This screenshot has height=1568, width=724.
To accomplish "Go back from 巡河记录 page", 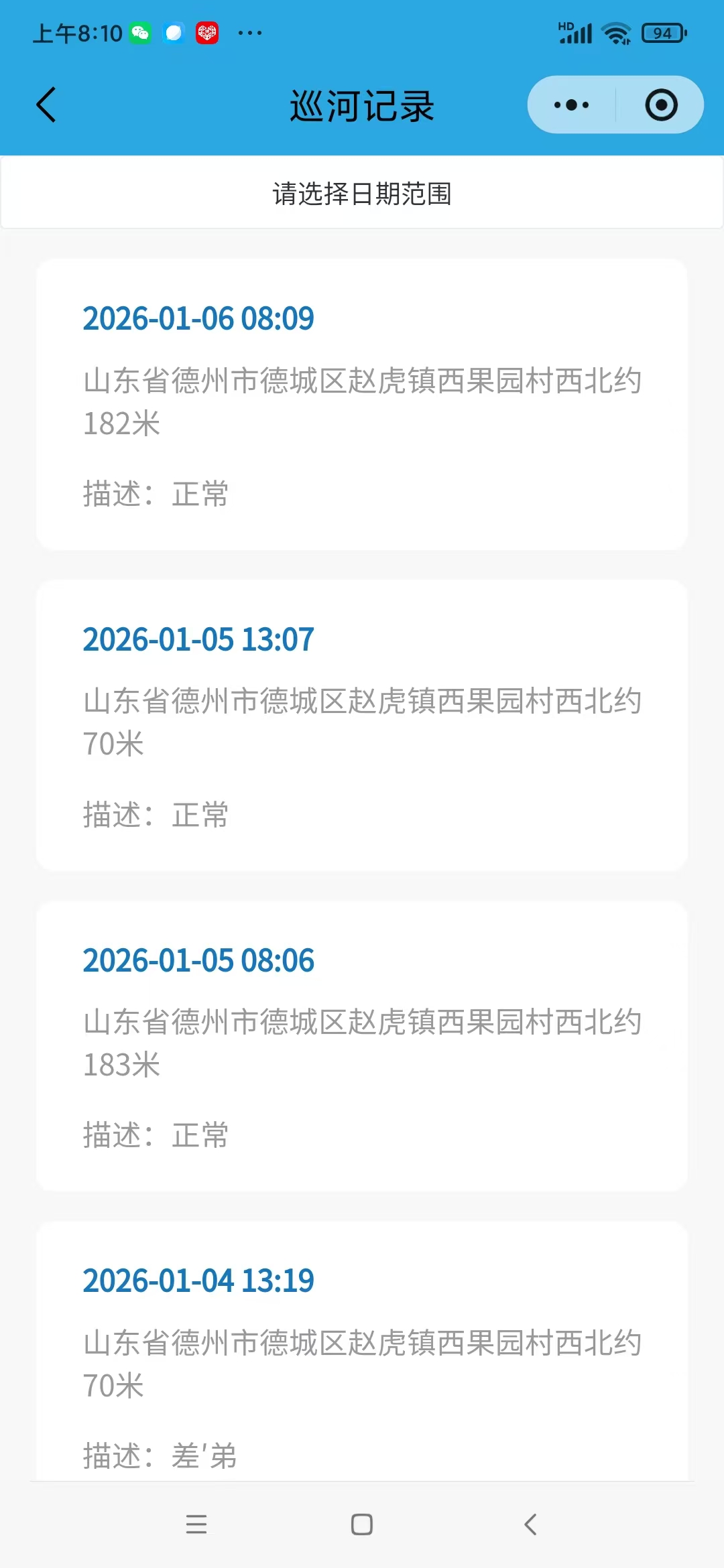I will pos(46,105).
